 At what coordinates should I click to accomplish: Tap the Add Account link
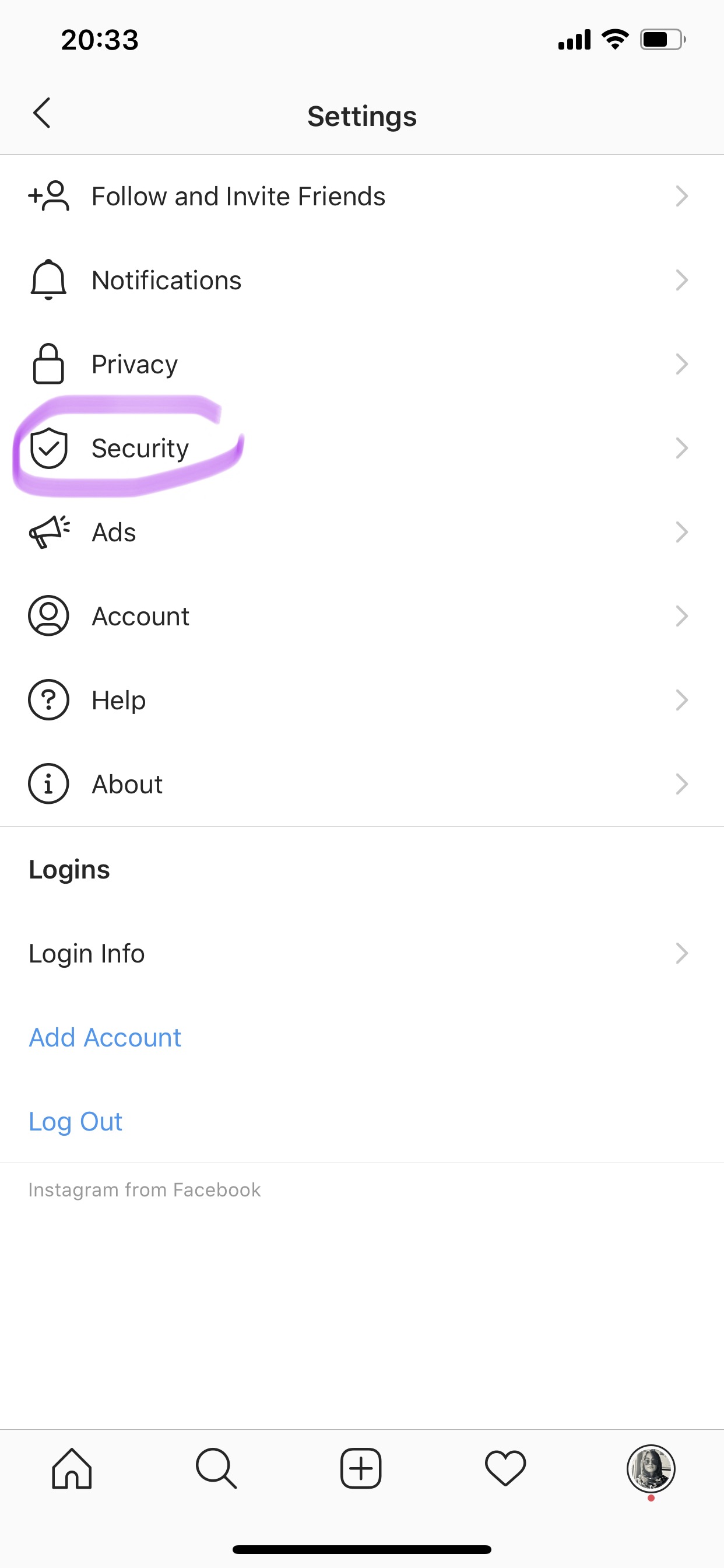pyautogui.click(x=105, y=1038)
